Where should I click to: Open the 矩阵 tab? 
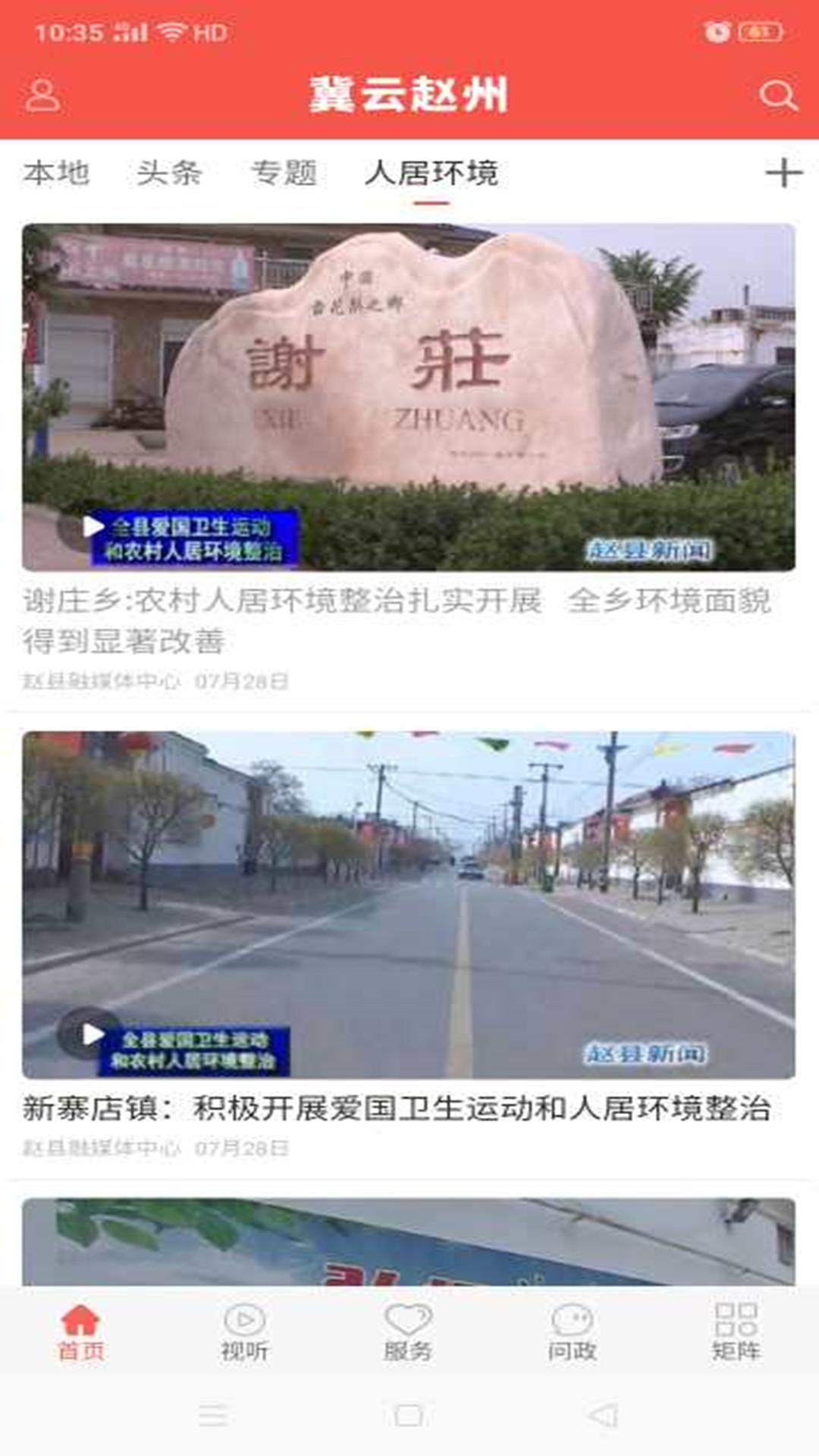[x=736, y=1332]
